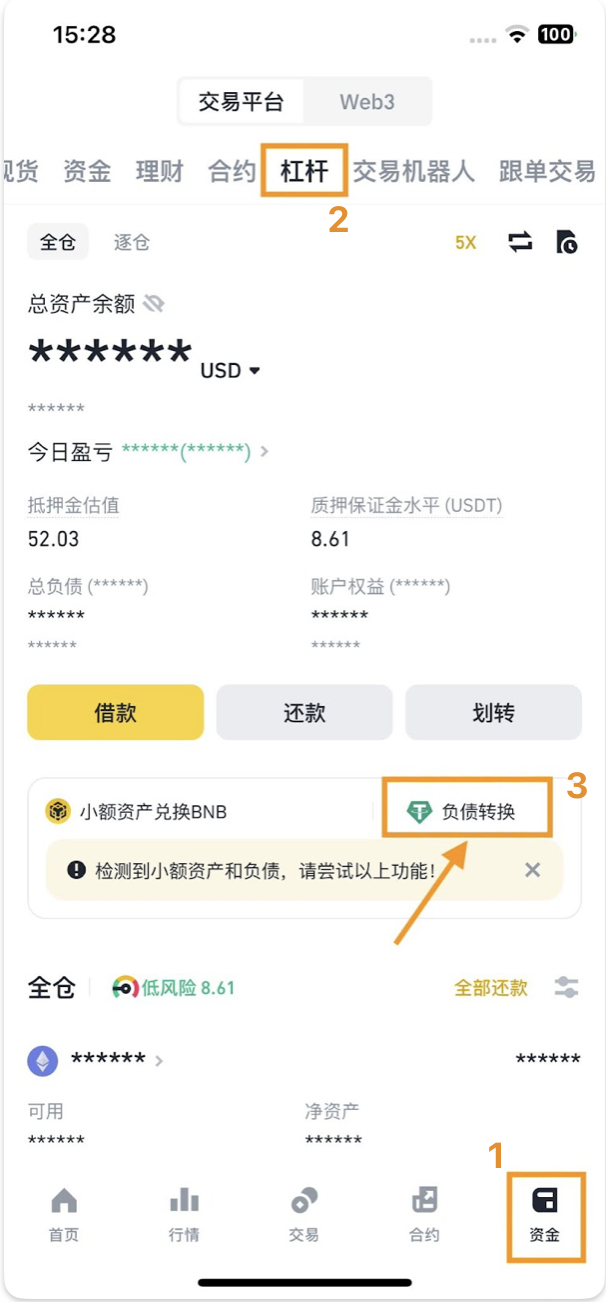
Task: Change the USD currency dropdown
Action: point(230,371)
